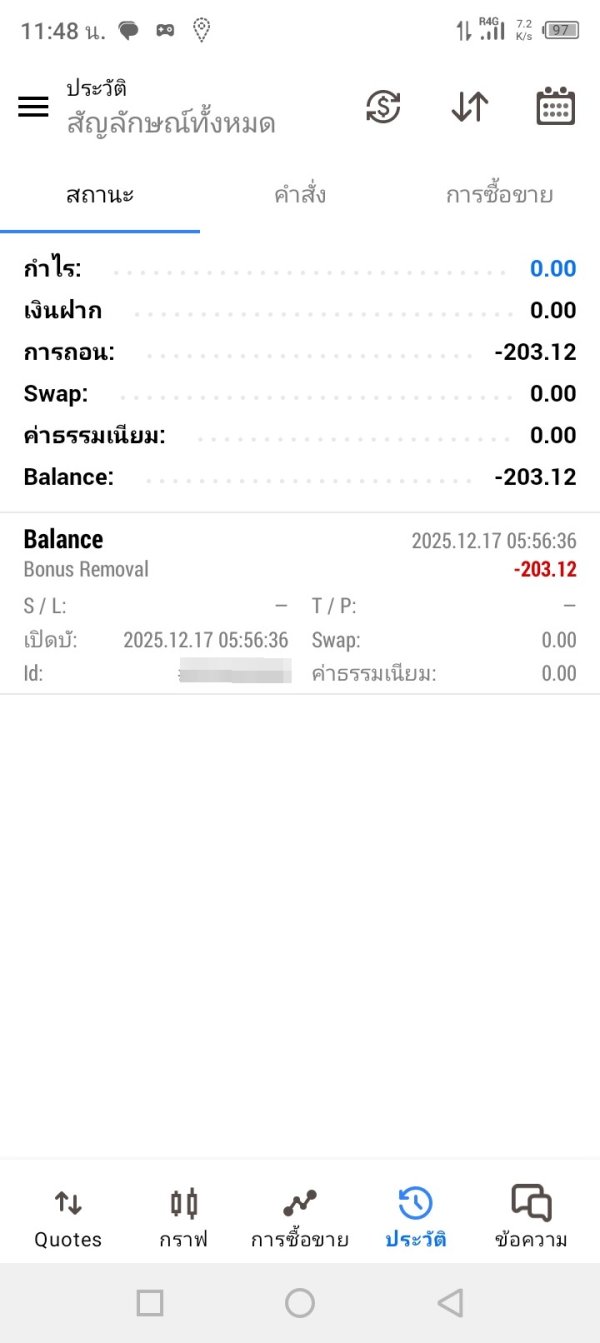
Task: Tap the system back button
Action: pyautogui.click(x=450, y=1302)
